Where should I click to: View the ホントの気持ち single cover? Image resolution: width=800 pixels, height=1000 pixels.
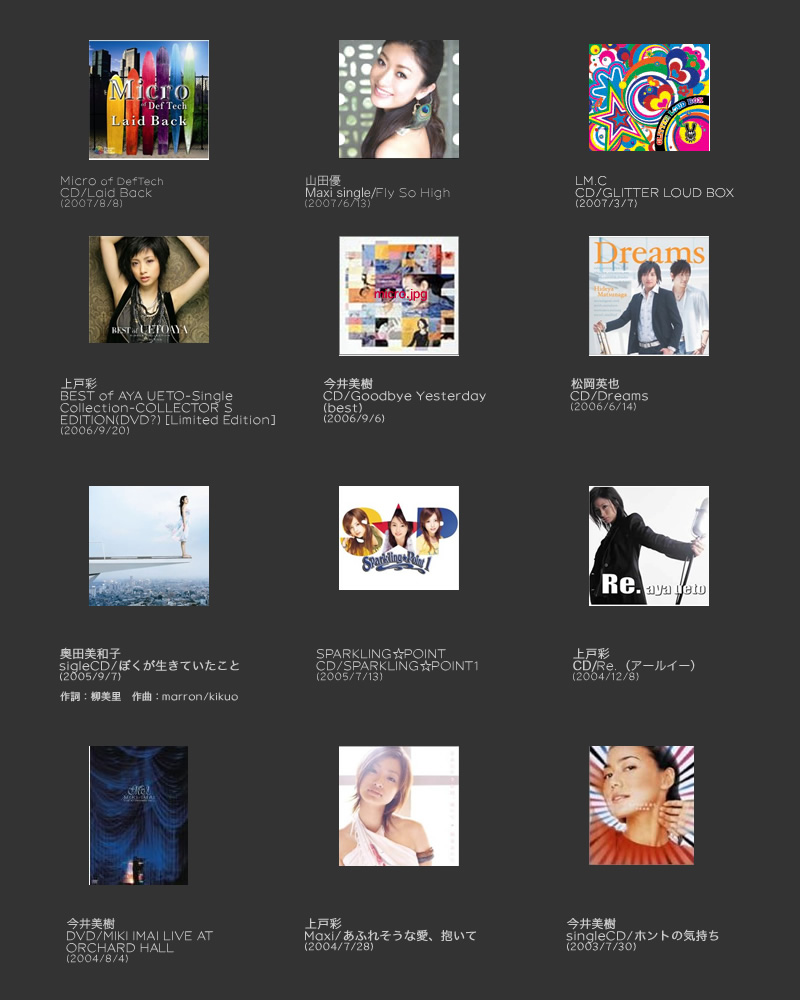pyautogui.click(x=642, y=805)
